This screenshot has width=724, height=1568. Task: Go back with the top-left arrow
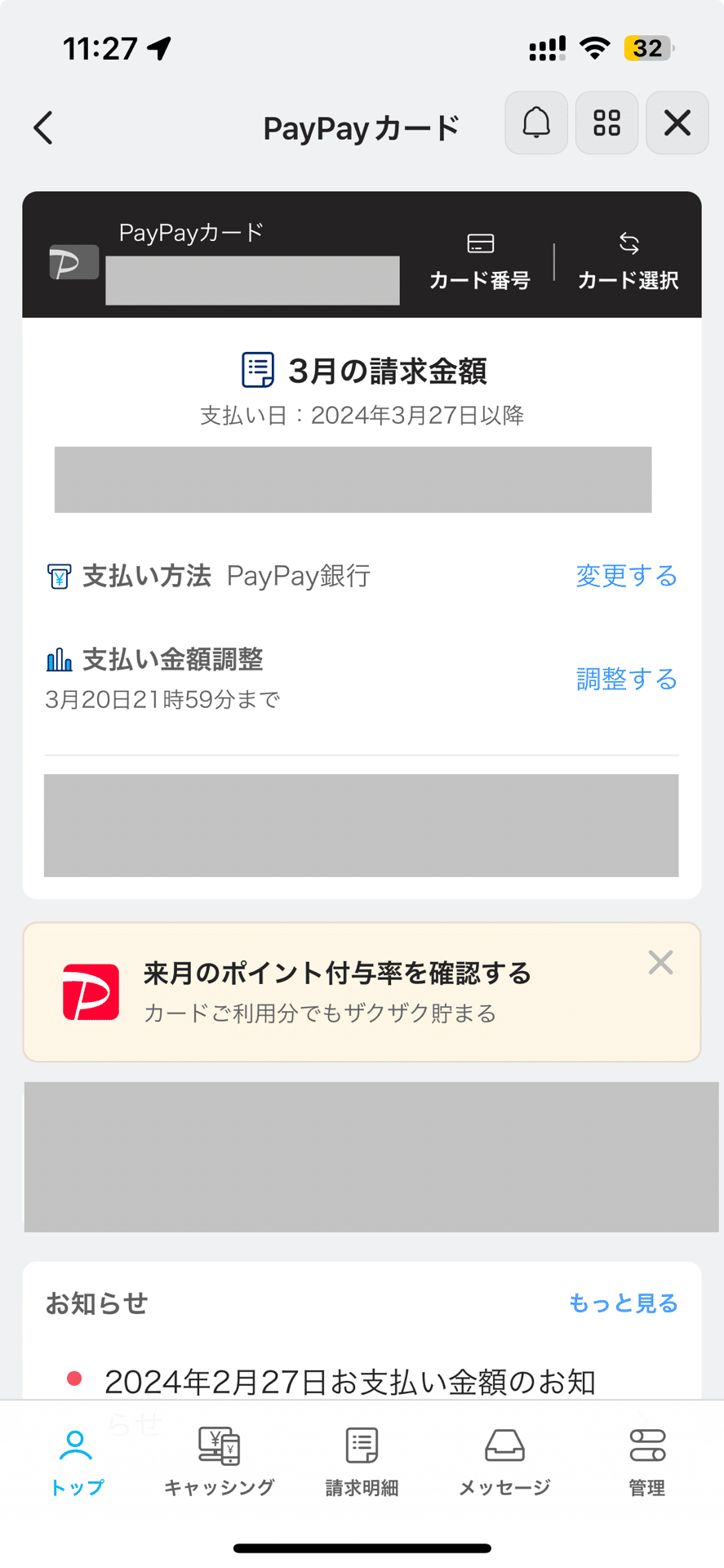(43, 127)
